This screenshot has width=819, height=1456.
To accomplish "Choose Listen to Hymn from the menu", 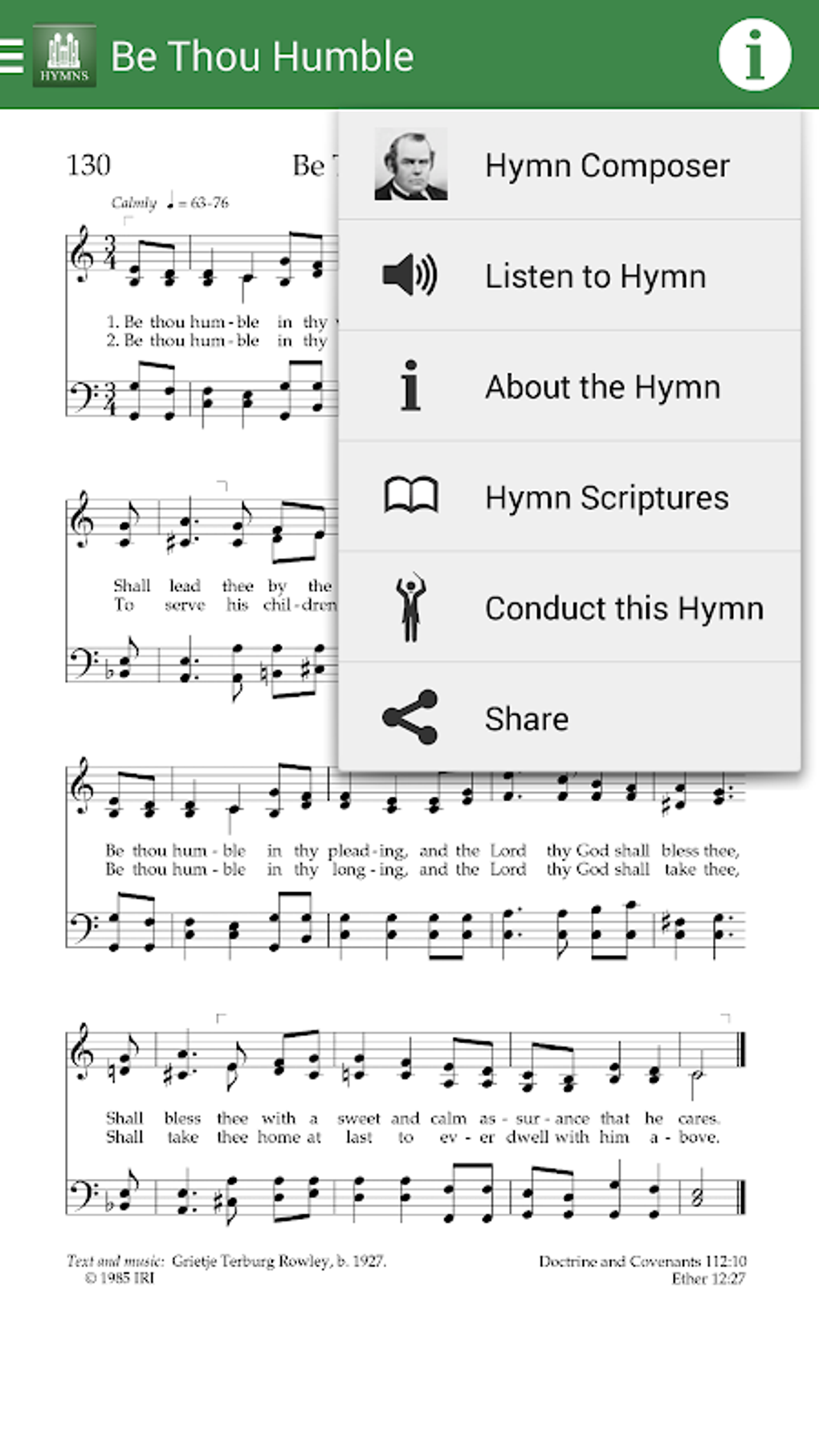I will coord(594,275).
